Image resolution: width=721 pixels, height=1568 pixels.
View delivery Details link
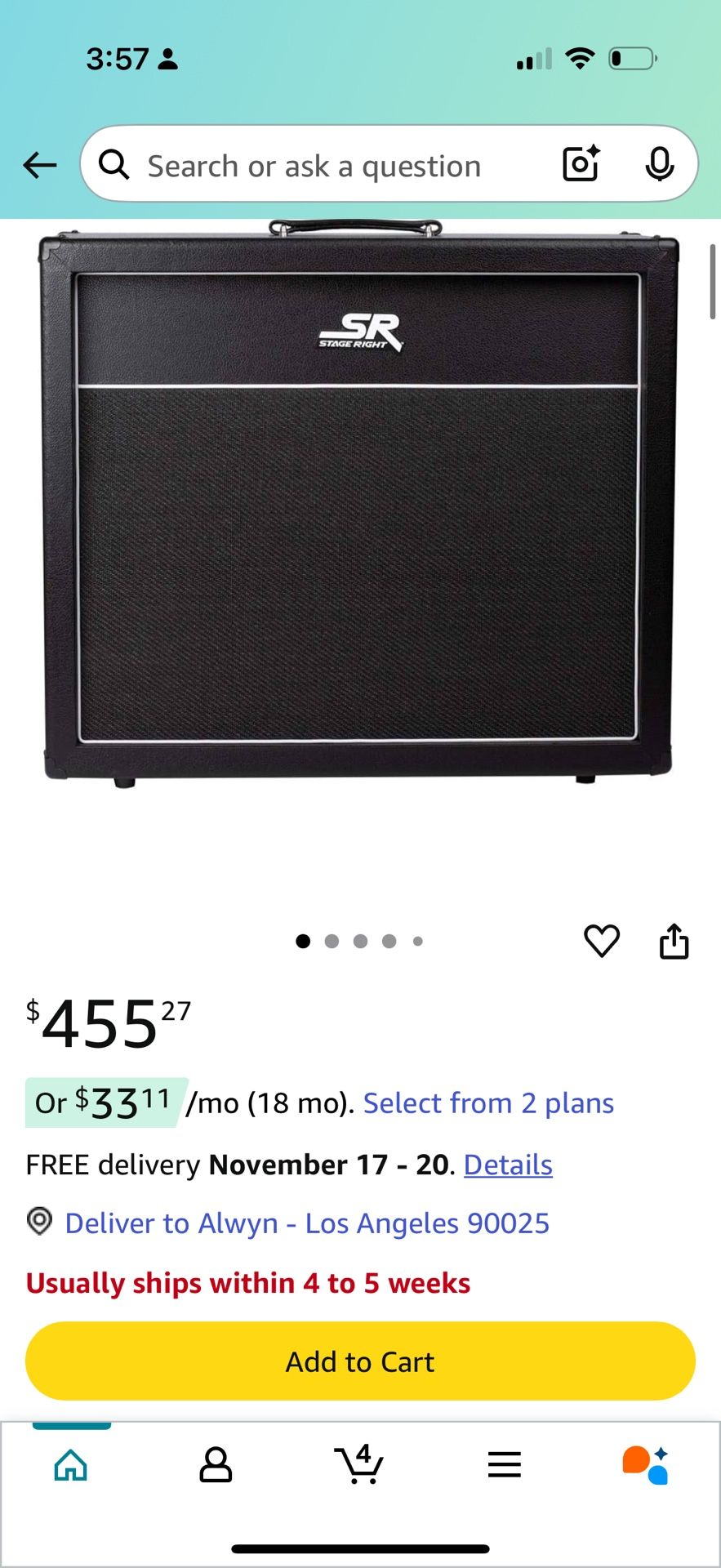[508, 1165]
